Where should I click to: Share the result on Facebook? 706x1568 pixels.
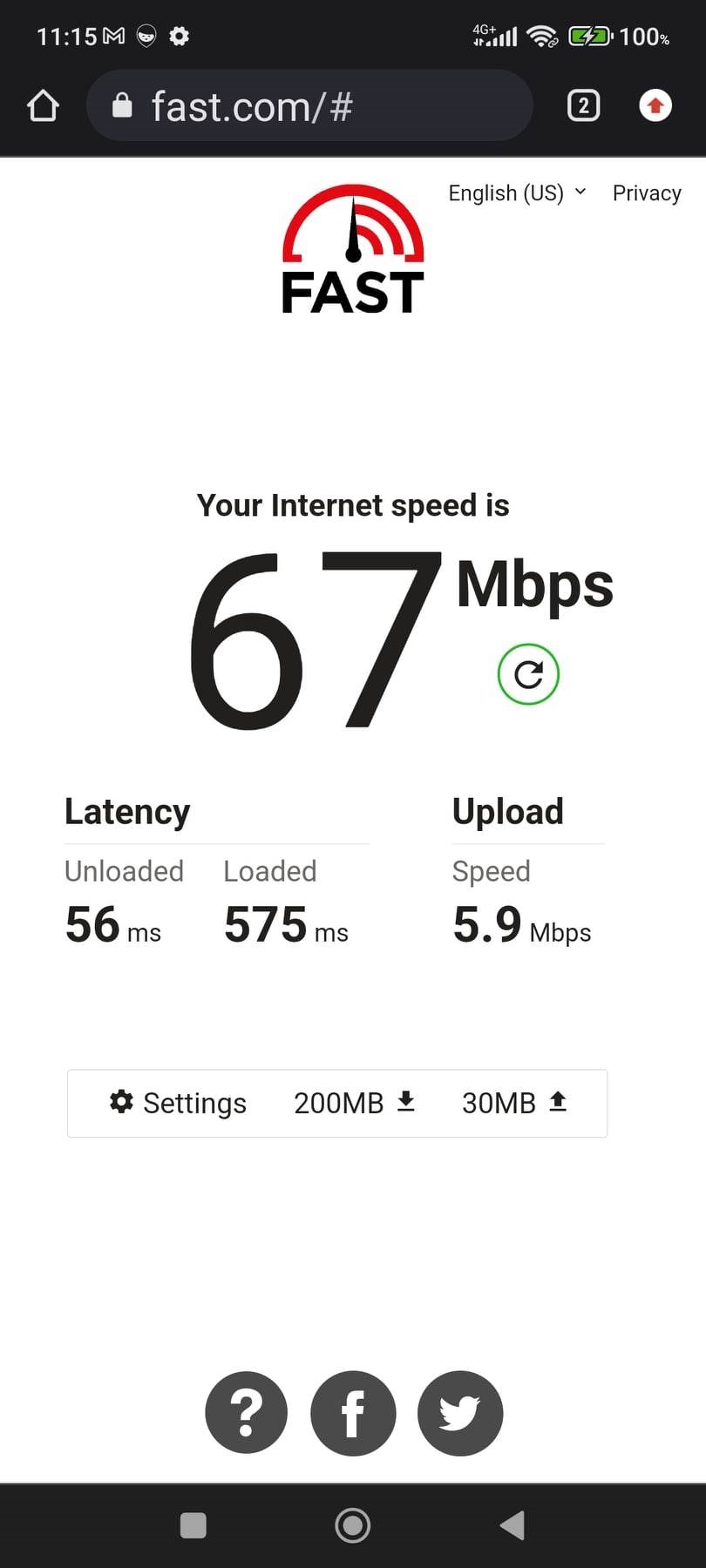click(x=353, y=1413)
